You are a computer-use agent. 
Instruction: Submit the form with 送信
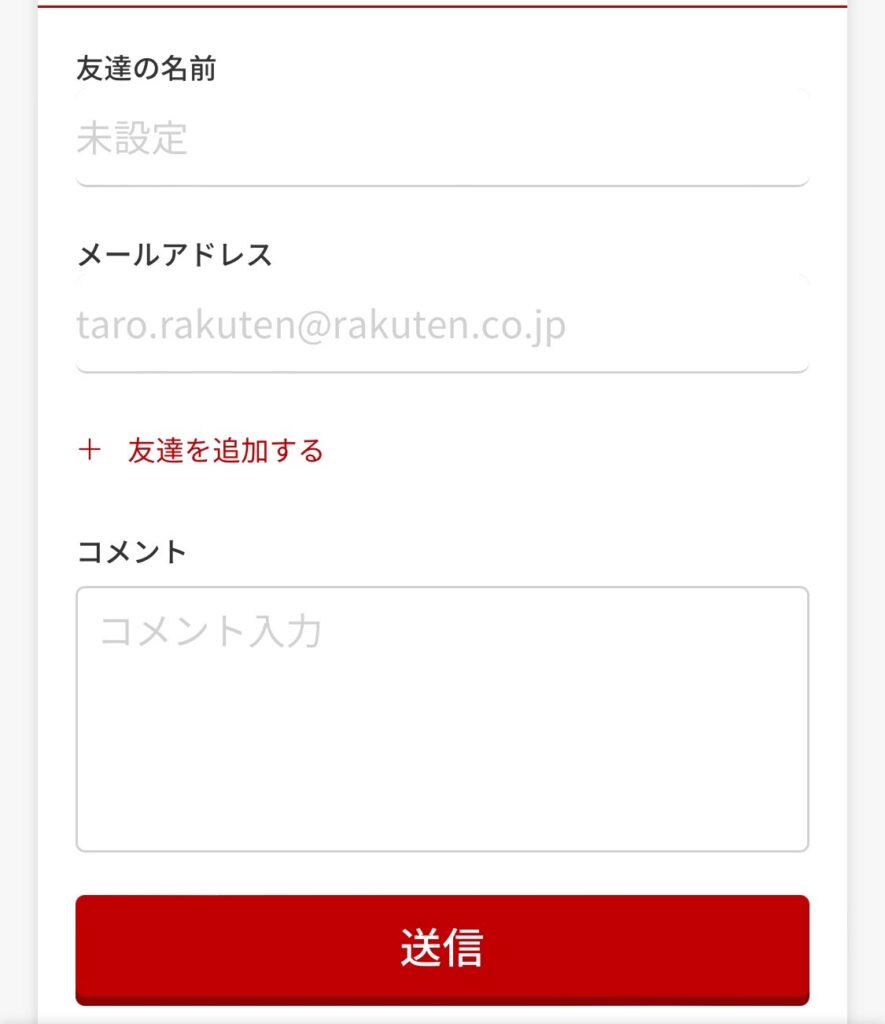click(x=441, y=947)
